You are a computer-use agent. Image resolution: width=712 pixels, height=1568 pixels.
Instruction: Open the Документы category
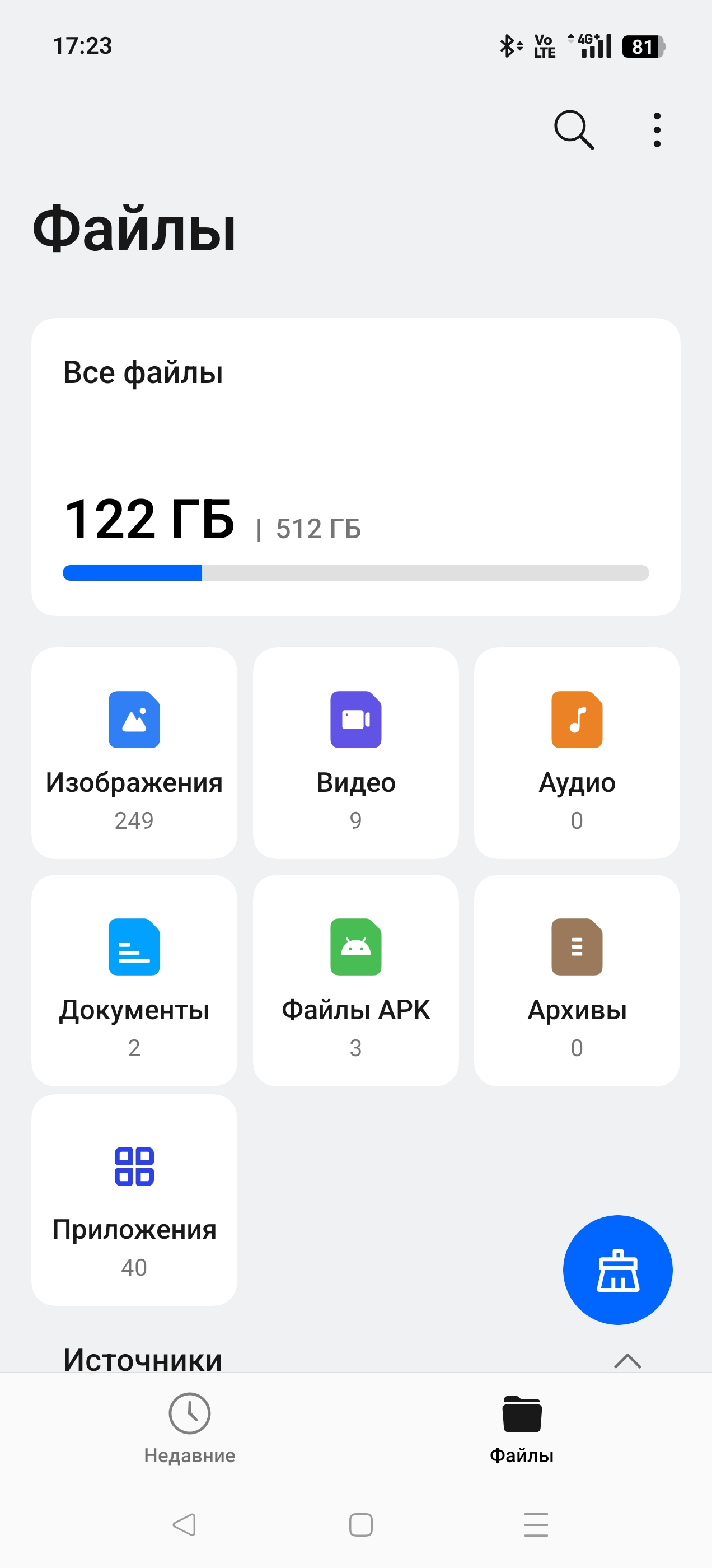point(134,980)
